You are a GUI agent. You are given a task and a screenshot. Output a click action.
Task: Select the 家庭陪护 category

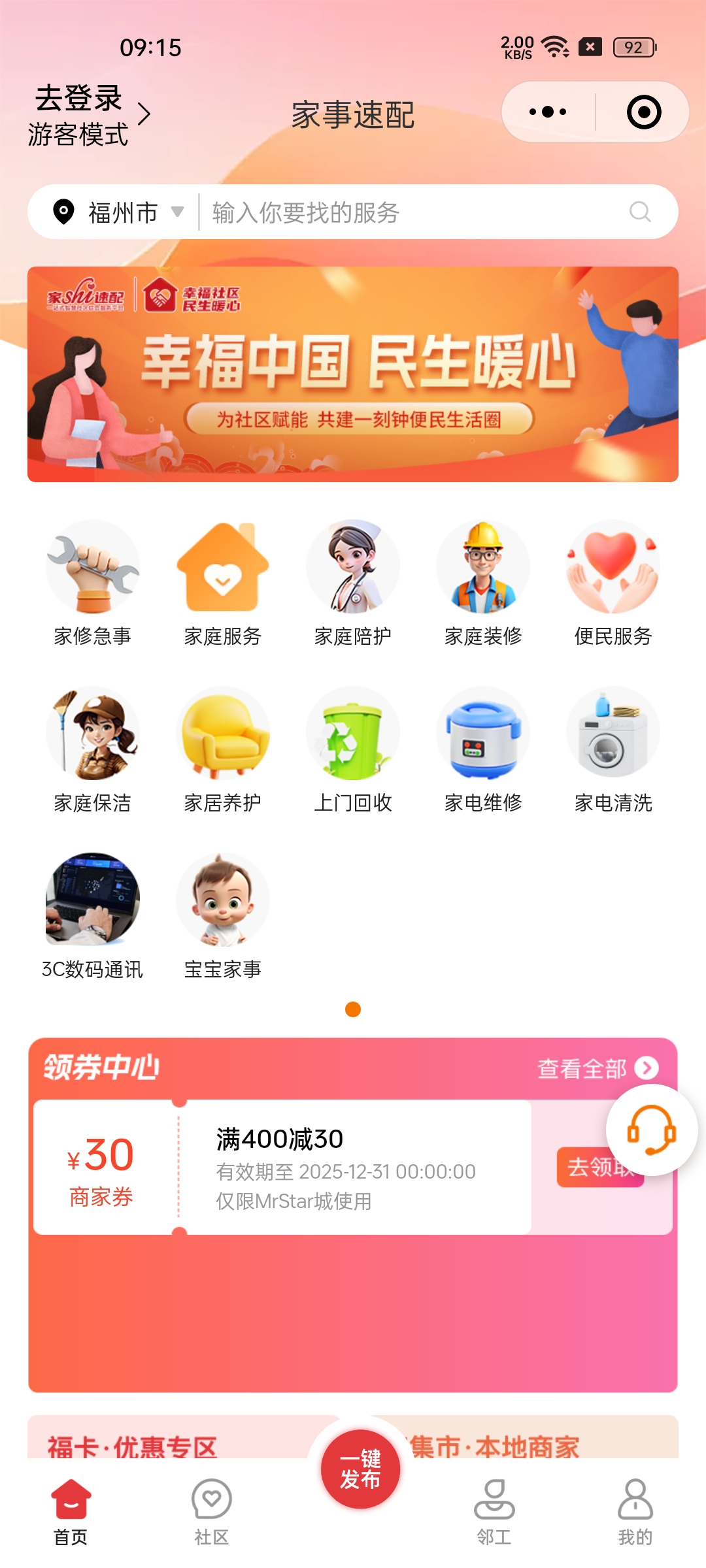(x=353, y=583)
